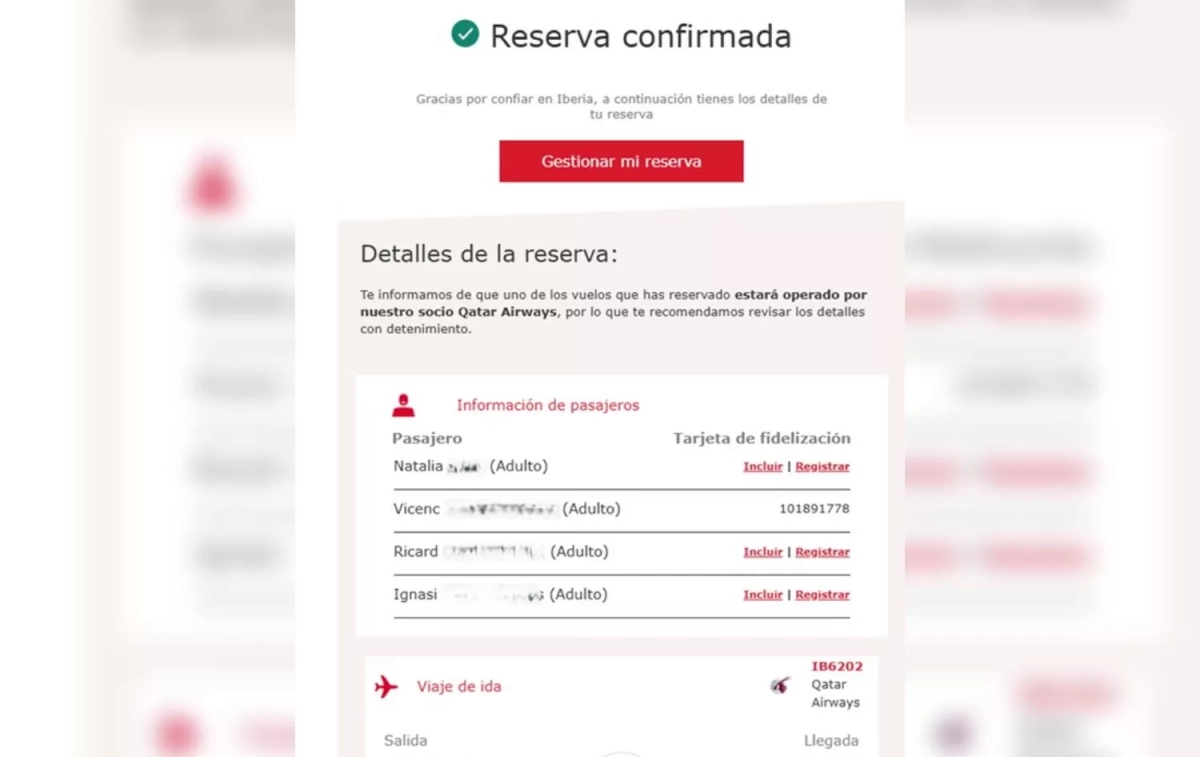Select Incluir link for passenger Ignasi

pos(762,595)
